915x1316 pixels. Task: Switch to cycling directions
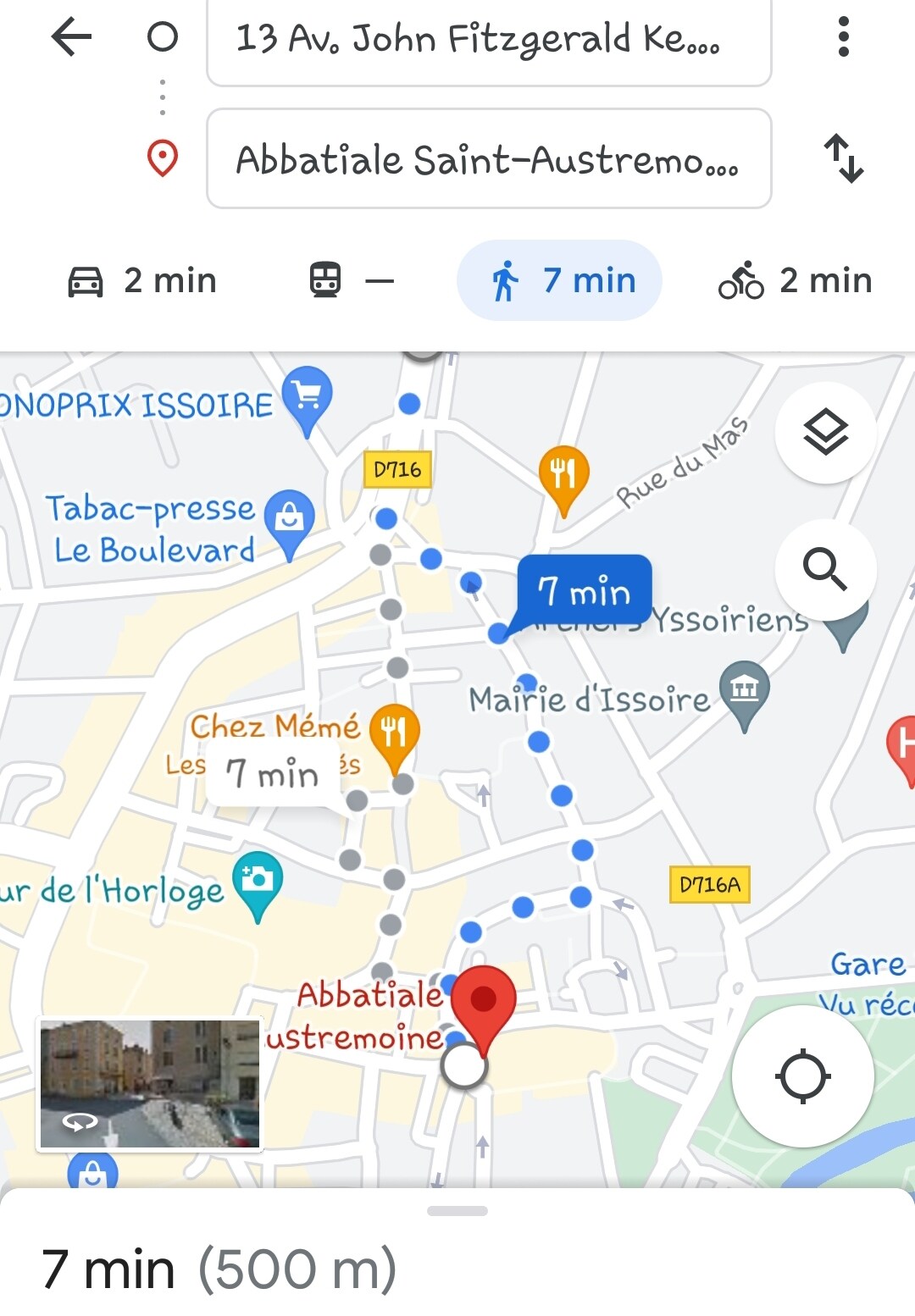[x=795, y=280]
